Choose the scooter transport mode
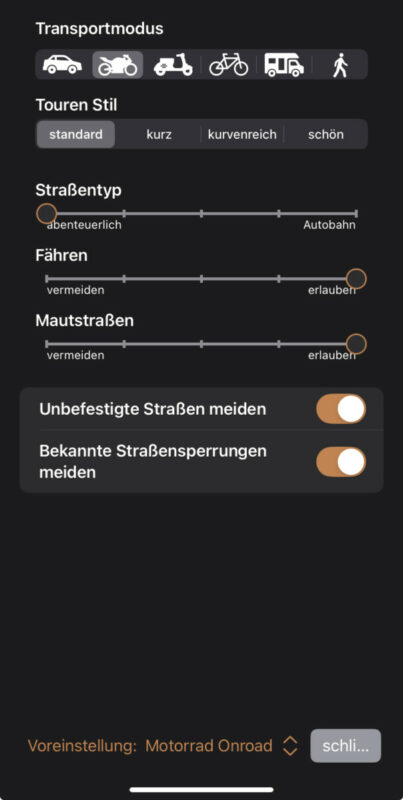This screenshot has width=403, height=800. [x=173, y=65]
